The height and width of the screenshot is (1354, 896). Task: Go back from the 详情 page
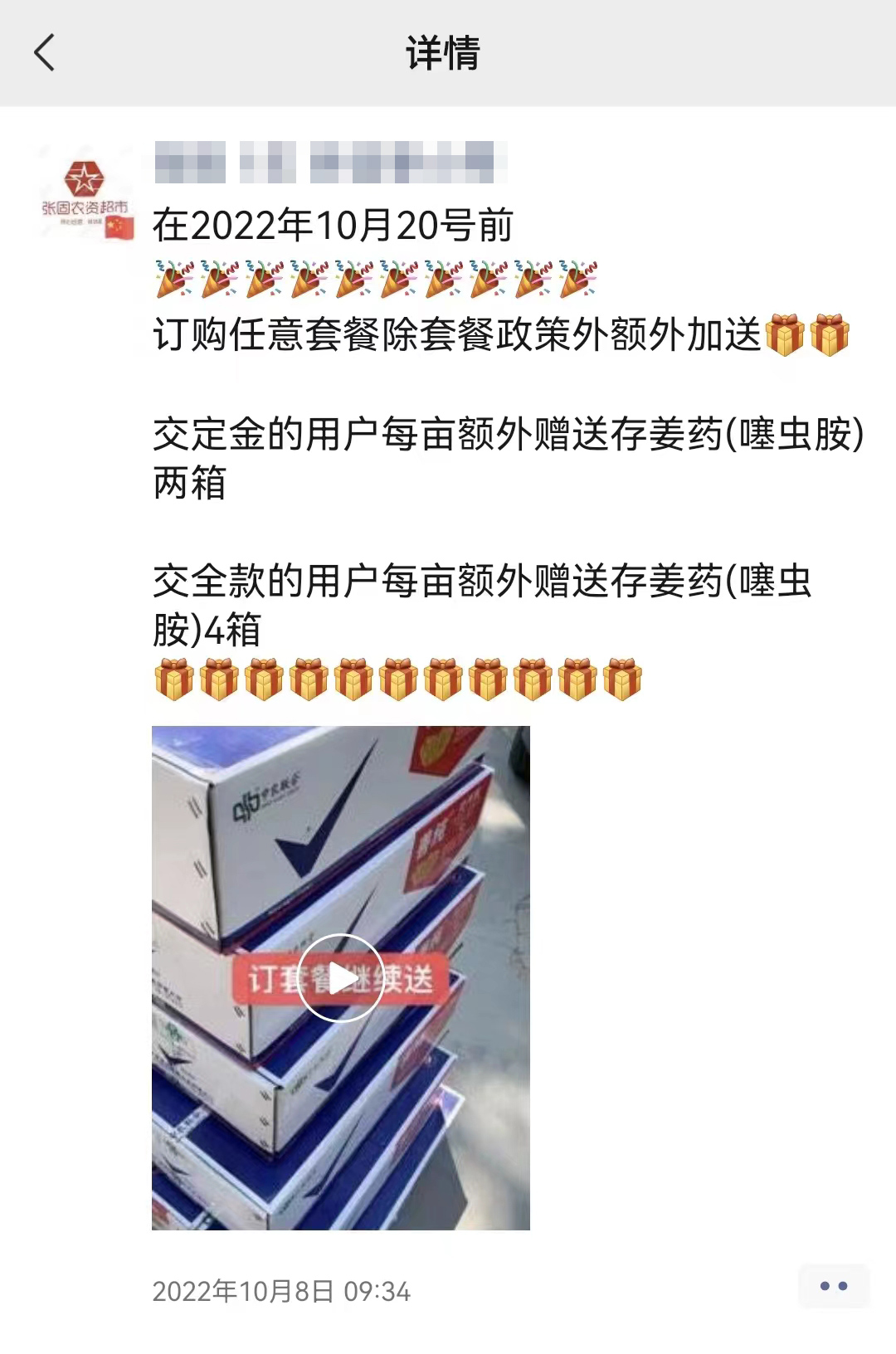(x=45, y=53)
